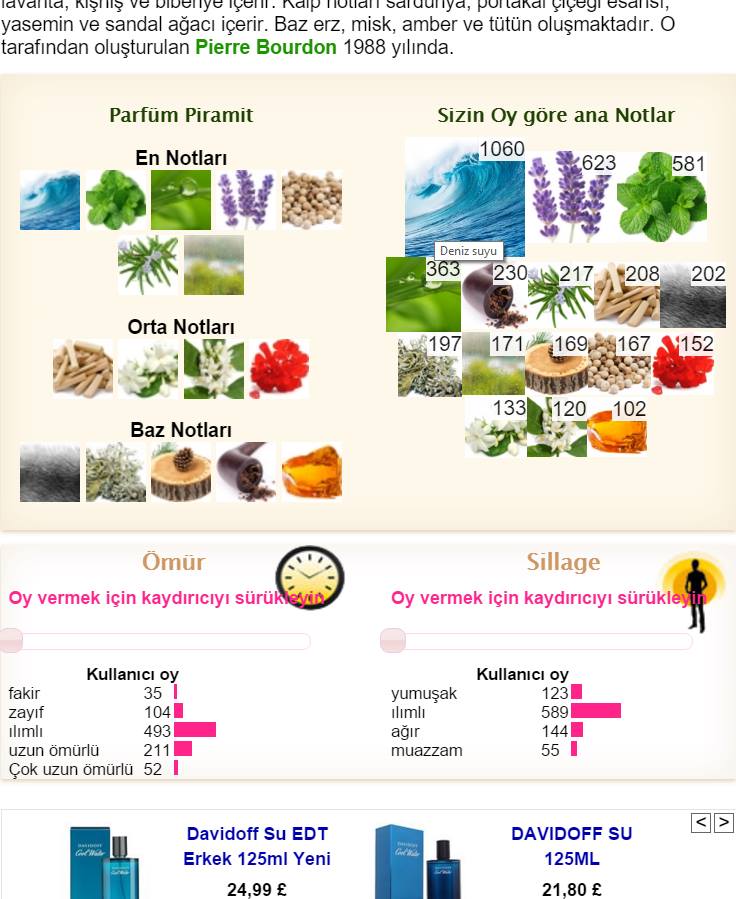
Task: Select the sea wave note with 1060 votes
Action: pyautogui.click(x=464, y=198)
